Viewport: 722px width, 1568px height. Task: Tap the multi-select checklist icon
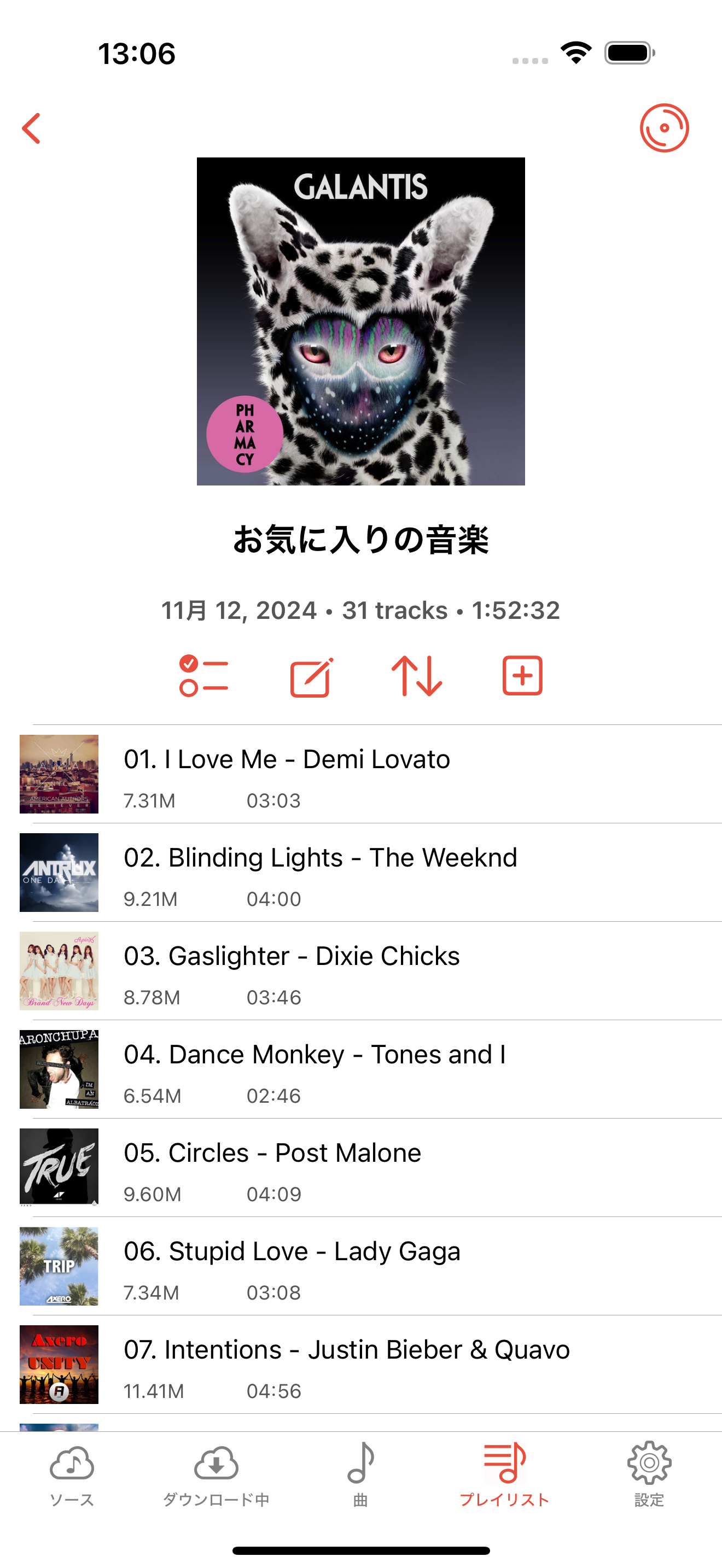click(203, 676)
